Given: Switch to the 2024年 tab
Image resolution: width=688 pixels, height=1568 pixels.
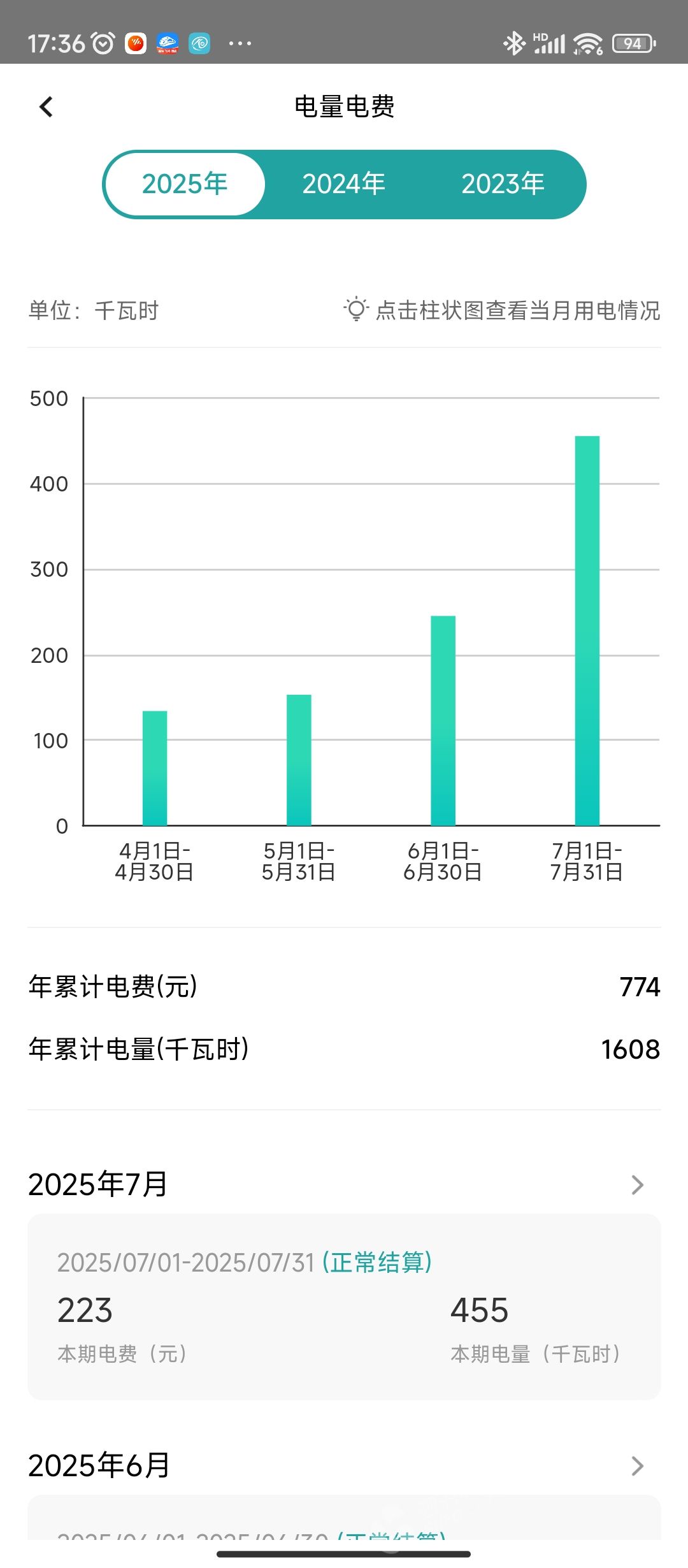Looking at the screenshot, I should 344,184.
